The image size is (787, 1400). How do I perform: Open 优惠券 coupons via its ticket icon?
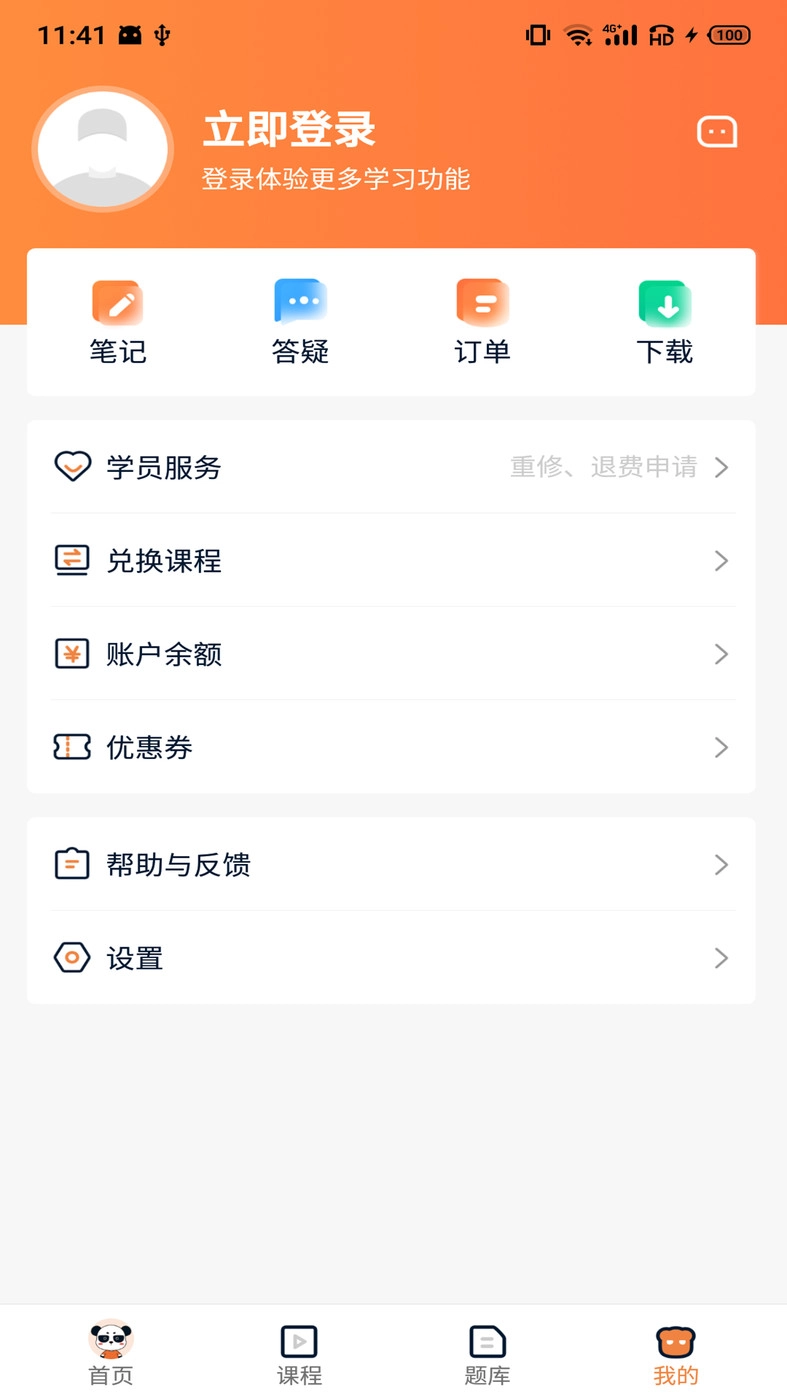(71, 747)
